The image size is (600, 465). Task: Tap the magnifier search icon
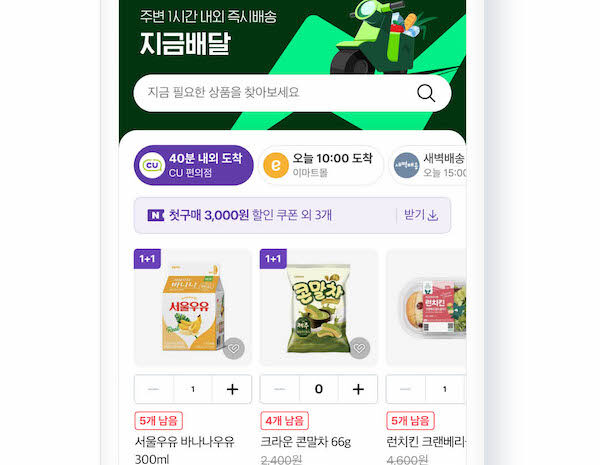[x=426, y=93]
